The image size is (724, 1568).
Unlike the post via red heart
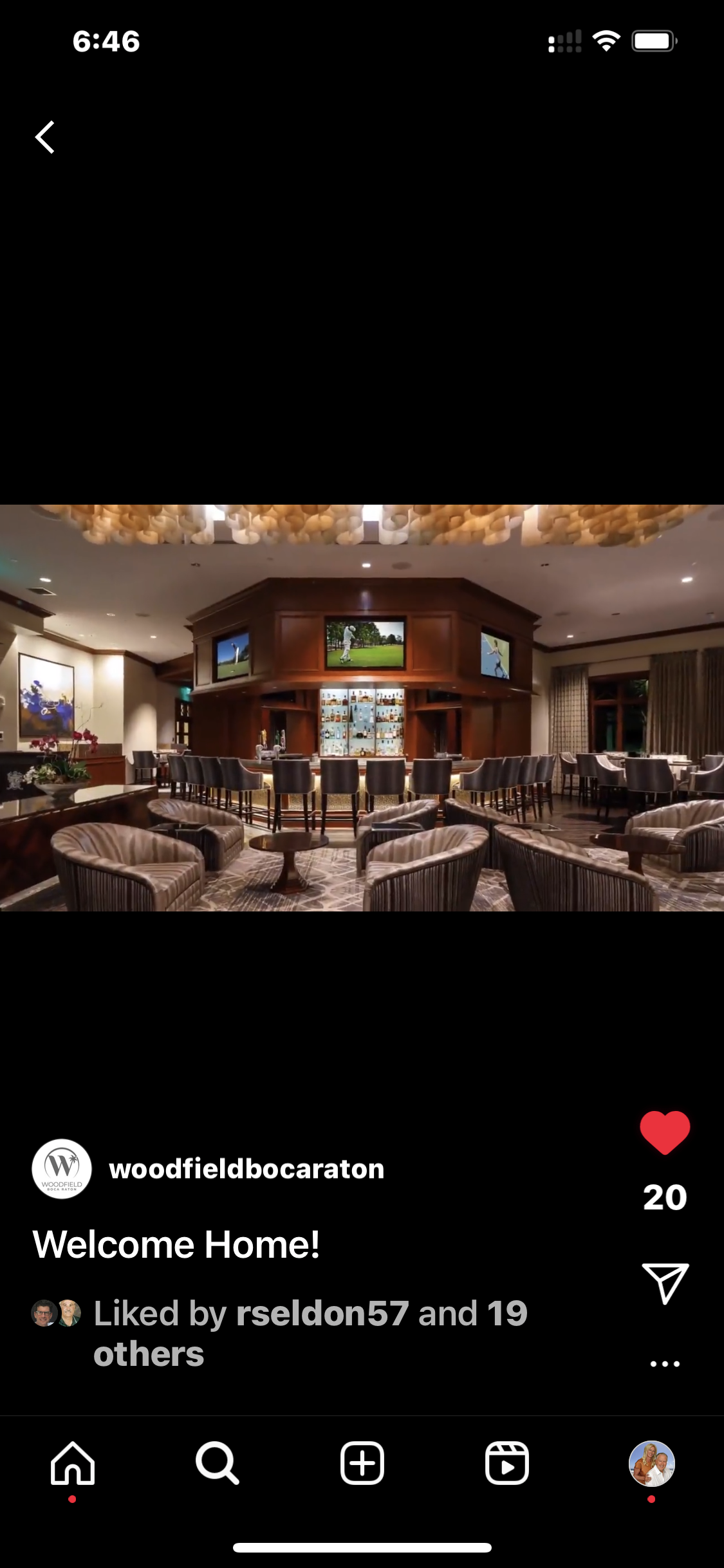tap(665, 1133)
